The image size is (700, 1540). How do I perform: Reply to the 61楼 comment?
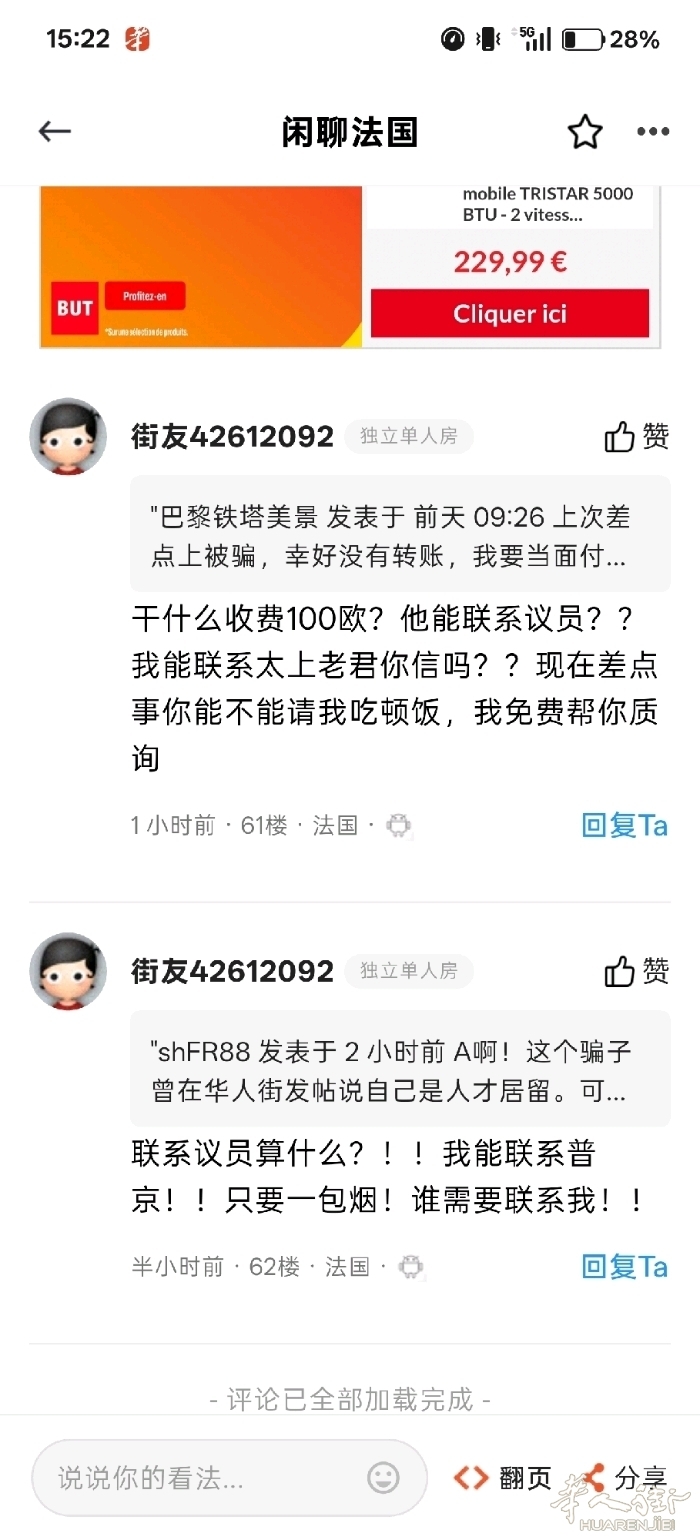[625, 825]
